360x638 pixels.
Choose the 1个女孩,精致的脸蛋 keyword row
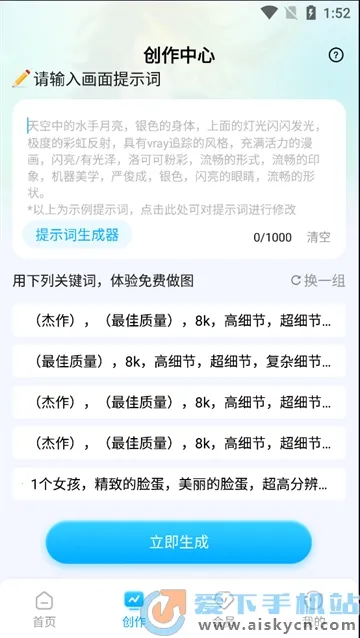click(x=179, y=484)
